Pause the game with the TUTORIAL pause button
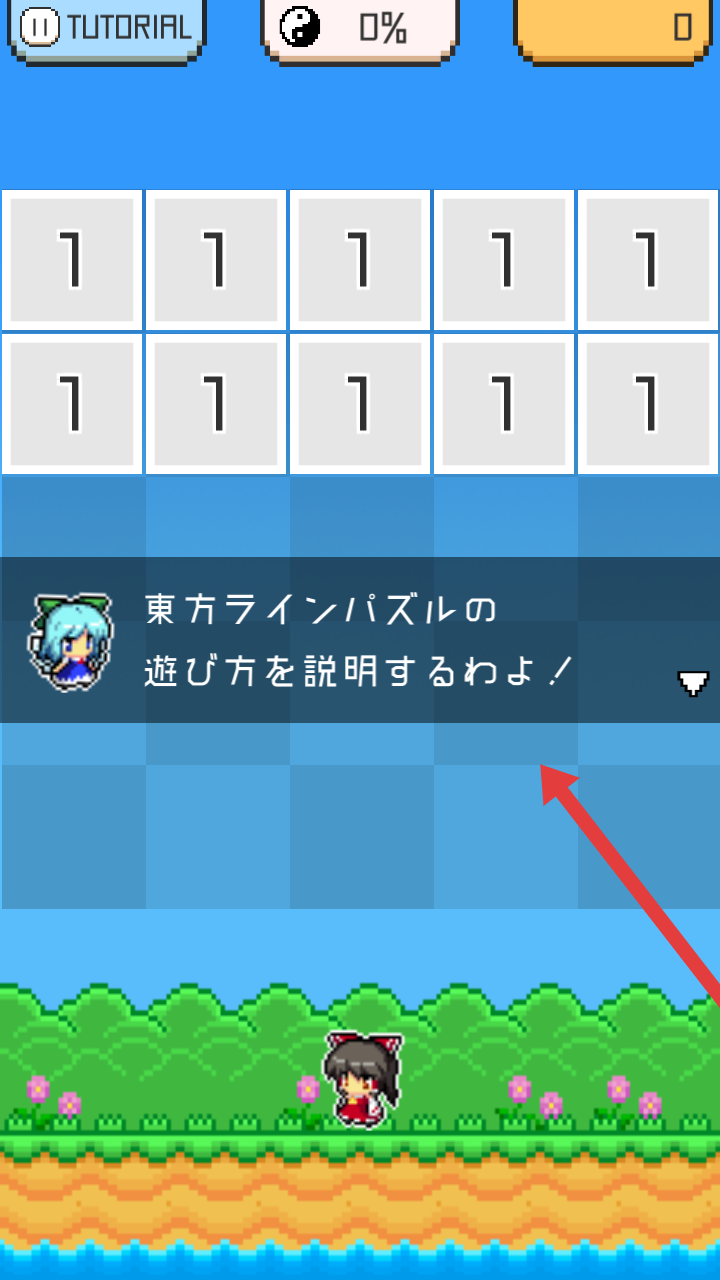 [x=105, y=27]
